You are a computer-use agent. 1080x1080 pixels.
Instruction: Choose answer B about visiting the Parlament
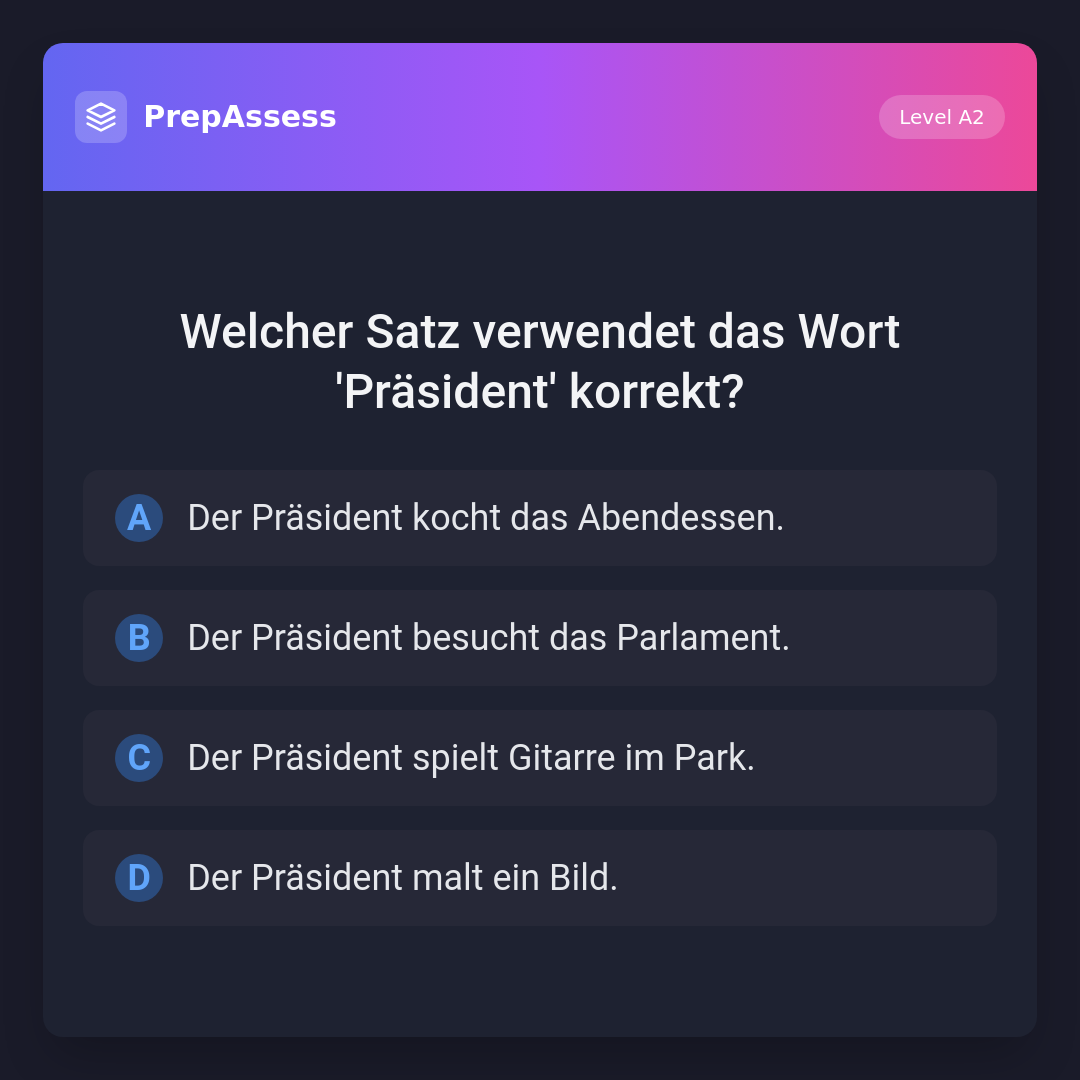(x=540, y=638)
